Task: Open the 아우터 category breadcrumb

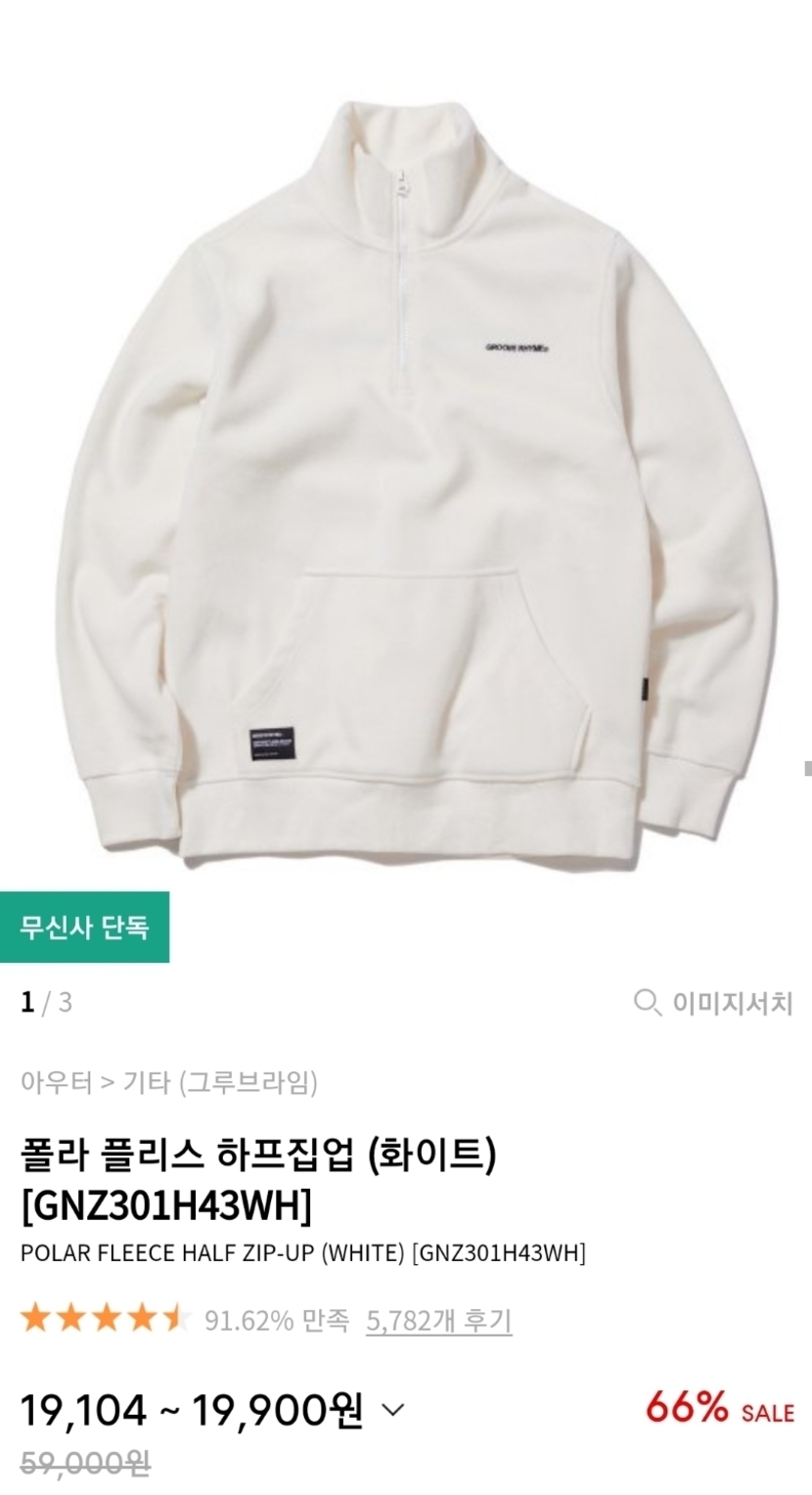Action: 56,1083
